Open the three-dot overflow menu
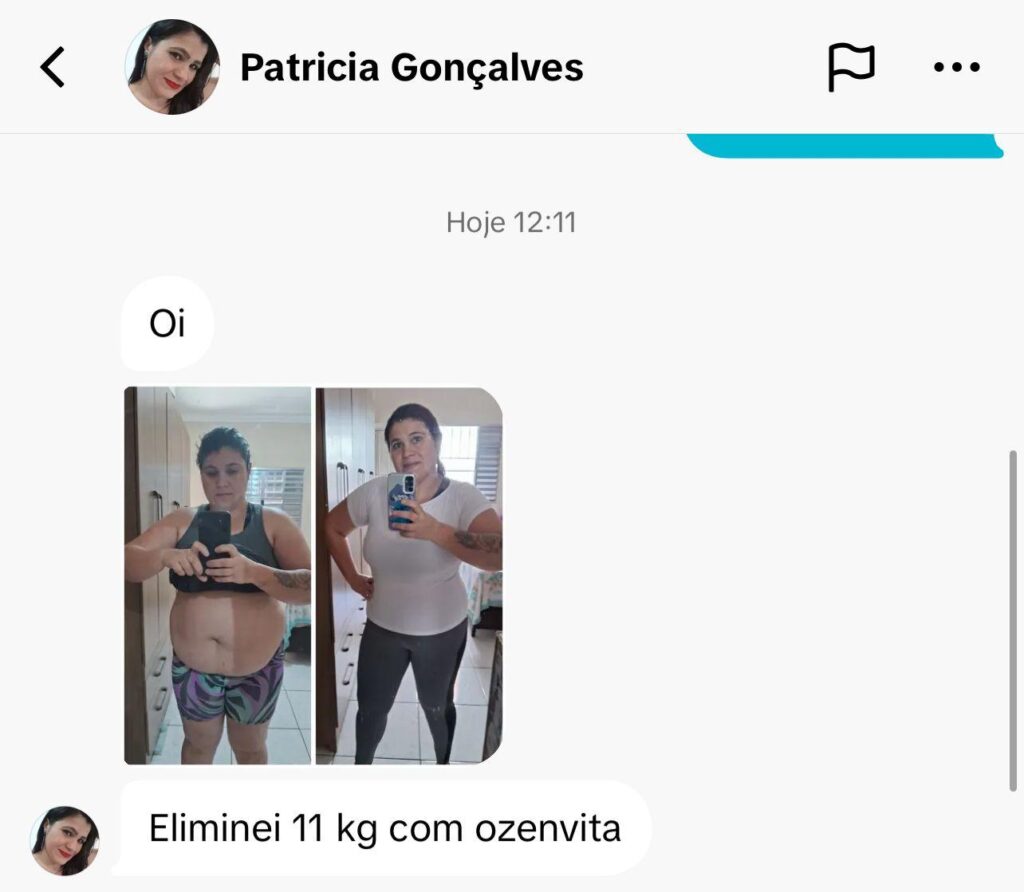Viewport: 1024px width, 892px height. (x=957, y=68)
